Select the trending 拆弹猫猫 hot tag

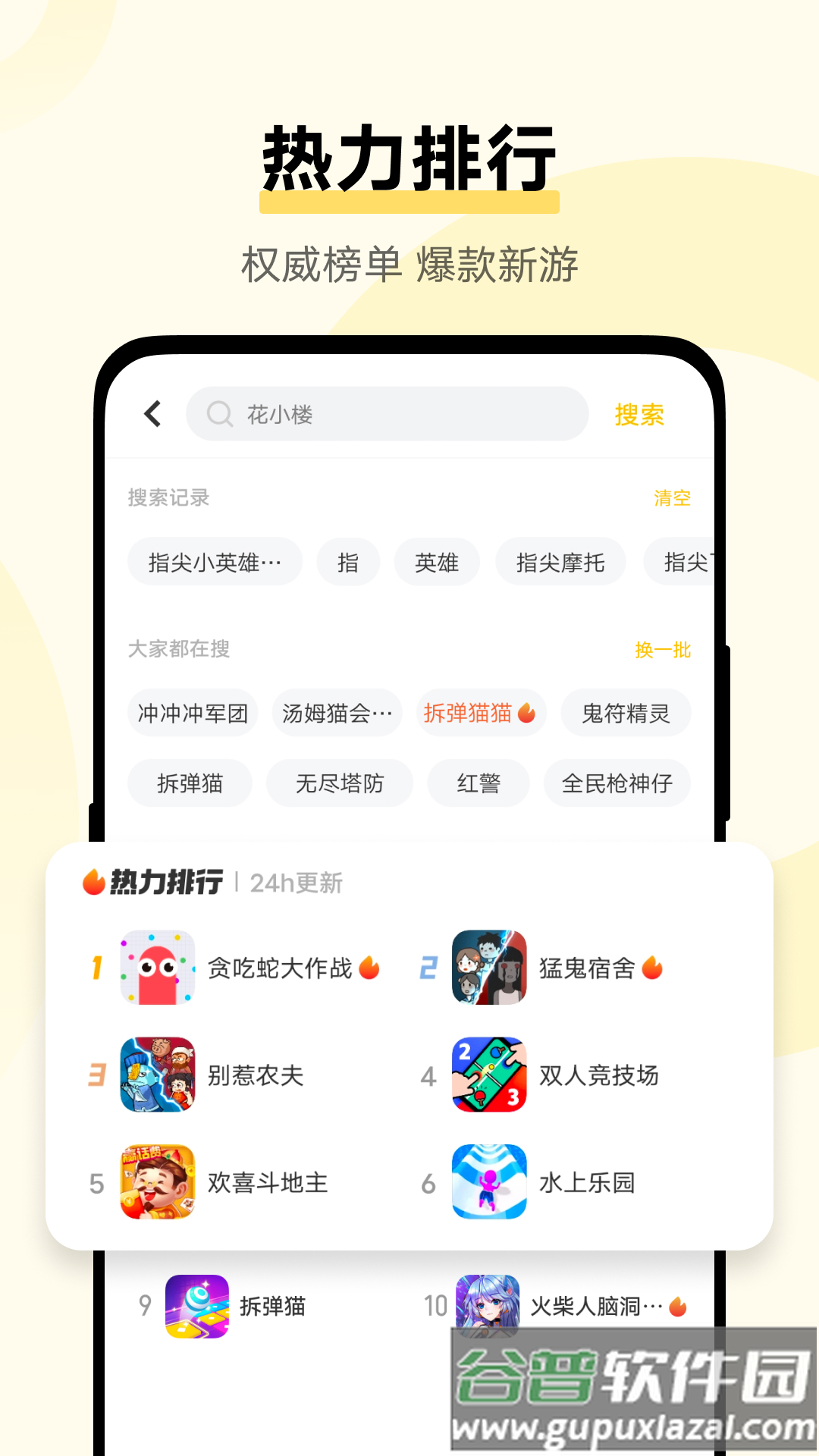pos(480,713)
